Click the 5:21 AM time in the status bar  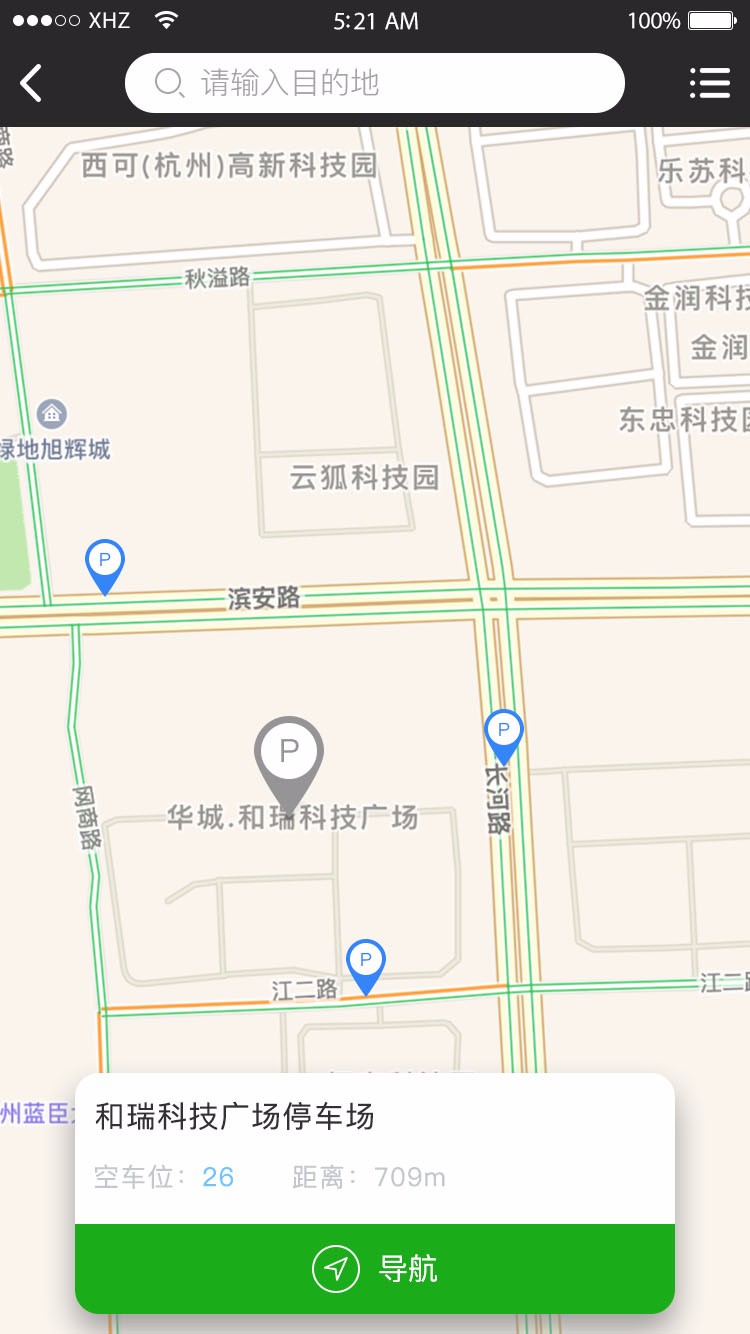coord(375,20)
